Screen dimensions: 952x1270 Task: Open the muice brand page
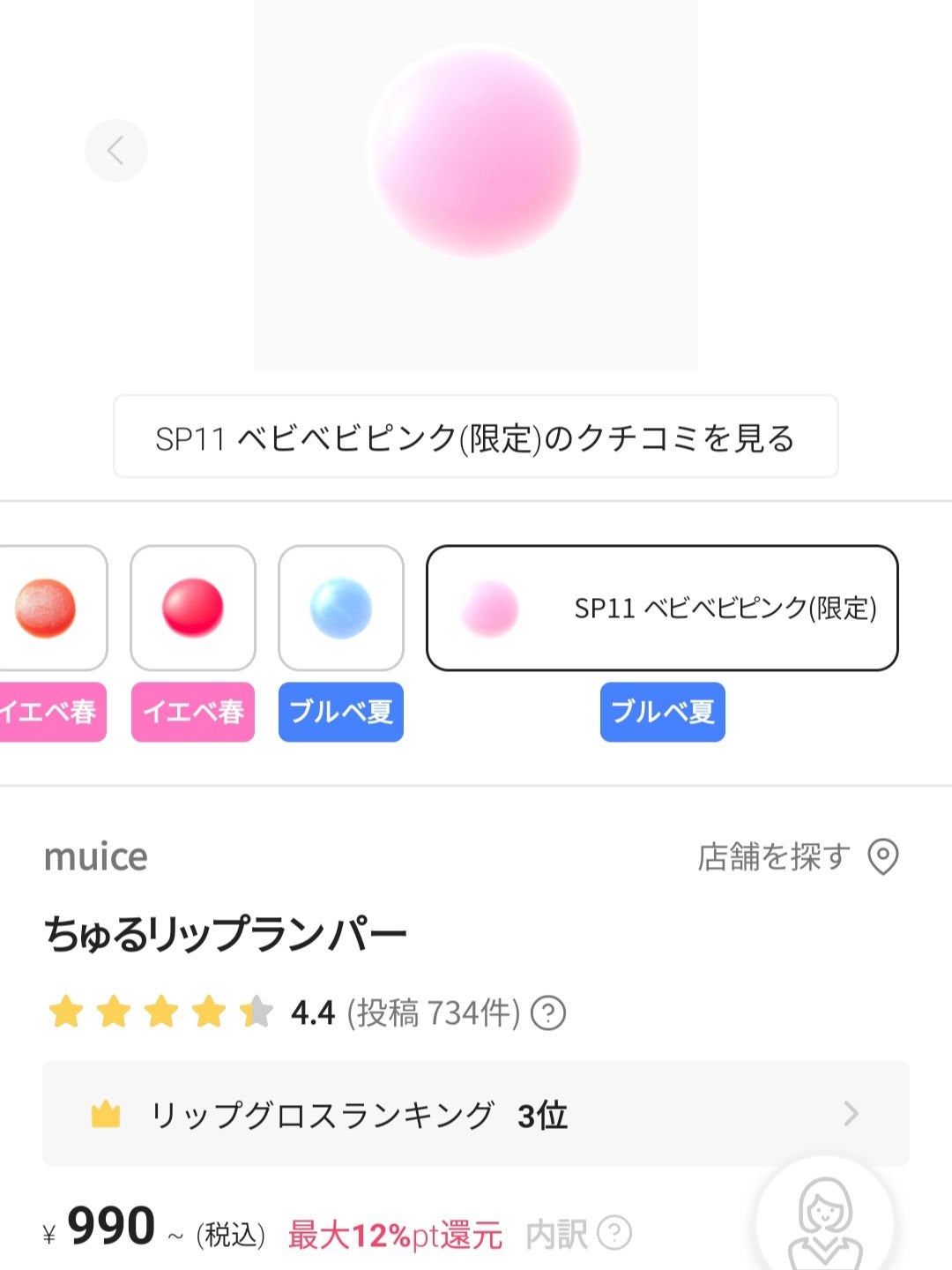[97, 856]
